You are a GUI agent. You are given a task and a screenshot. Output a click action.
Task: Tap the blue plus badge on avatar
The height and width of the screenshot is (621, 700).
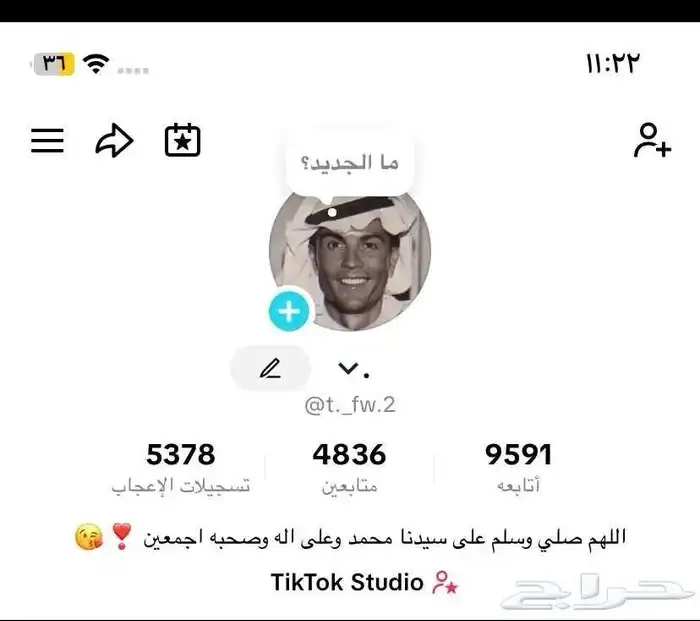[x=289, y=313]
